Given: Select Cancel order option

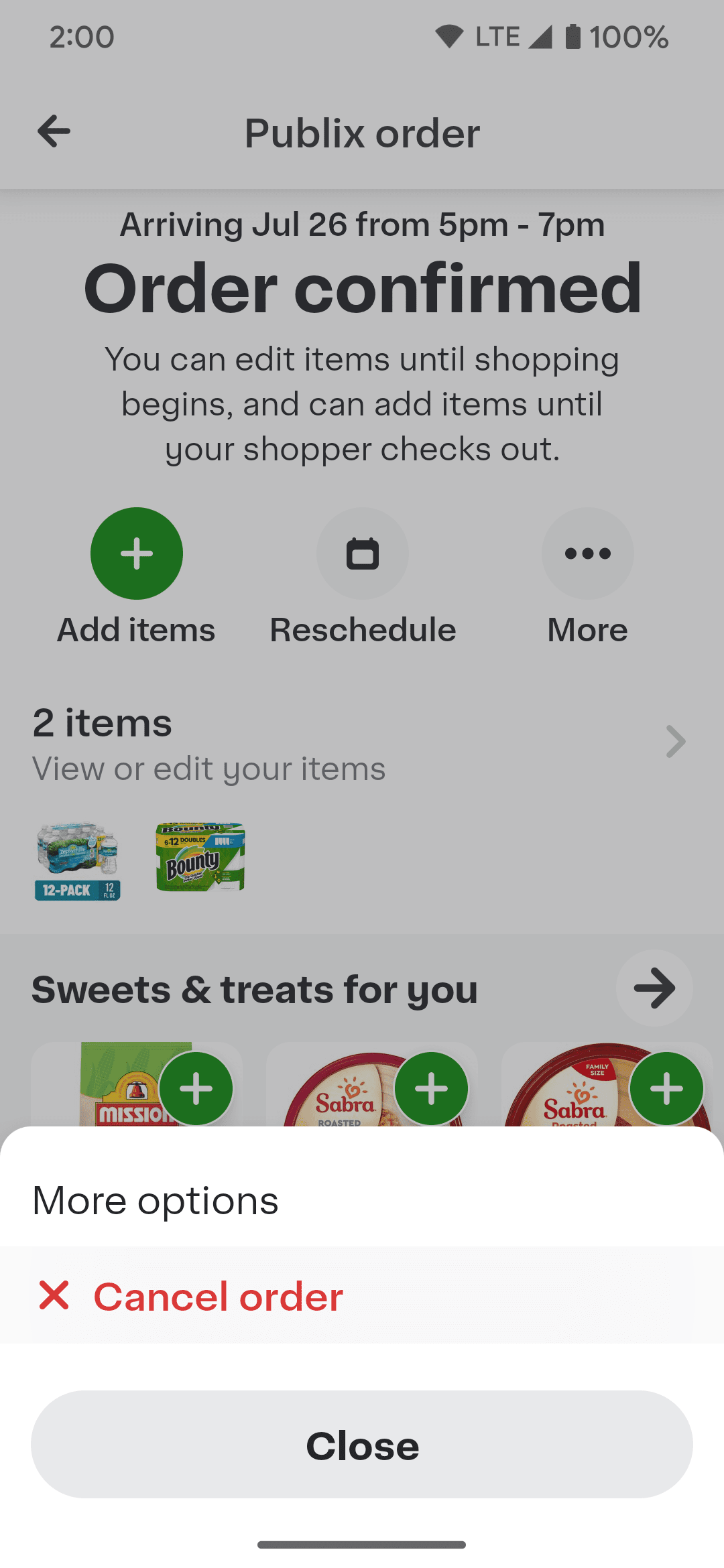Looking at the screenshot, I should 218,1296.
